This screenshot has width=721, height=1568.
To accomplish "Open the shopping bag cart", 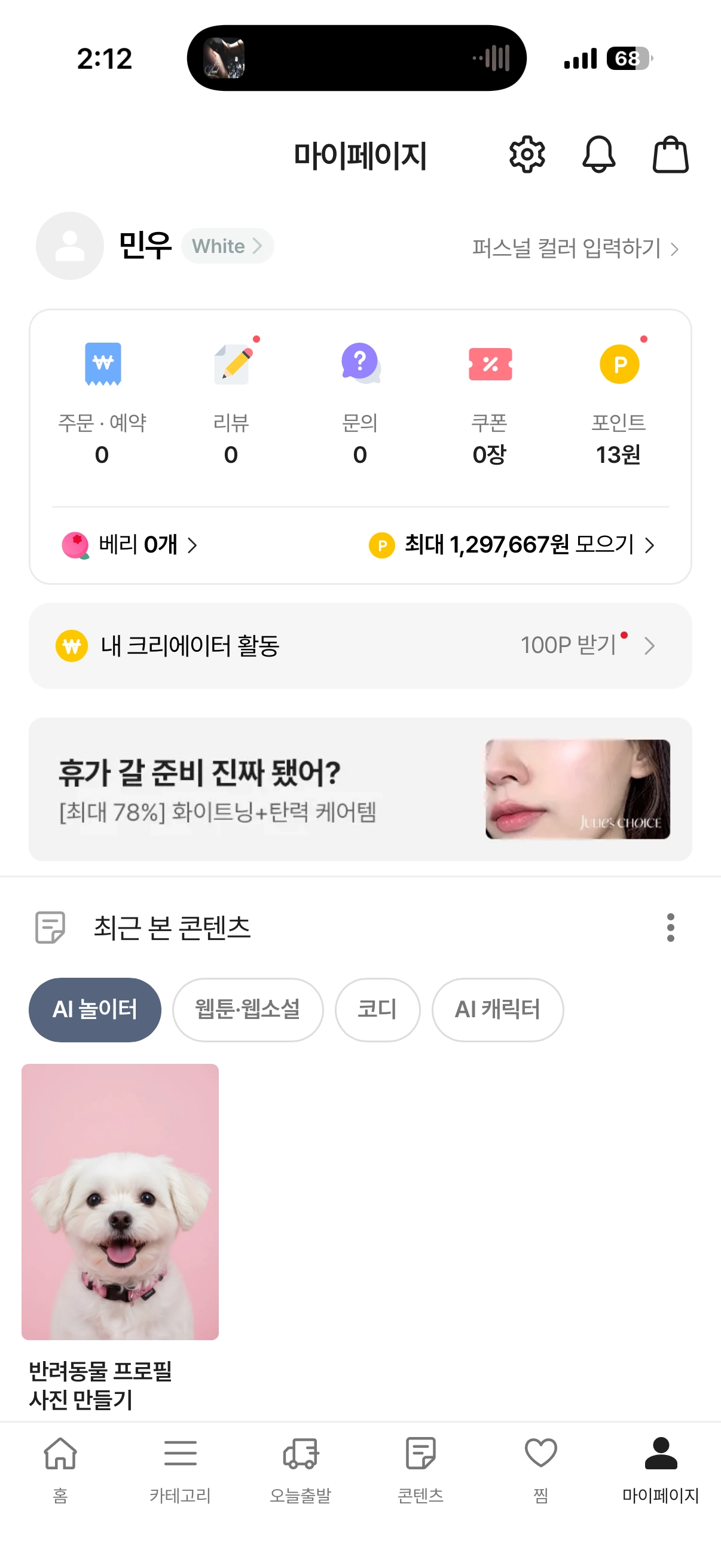I will [x=670, y=155].
